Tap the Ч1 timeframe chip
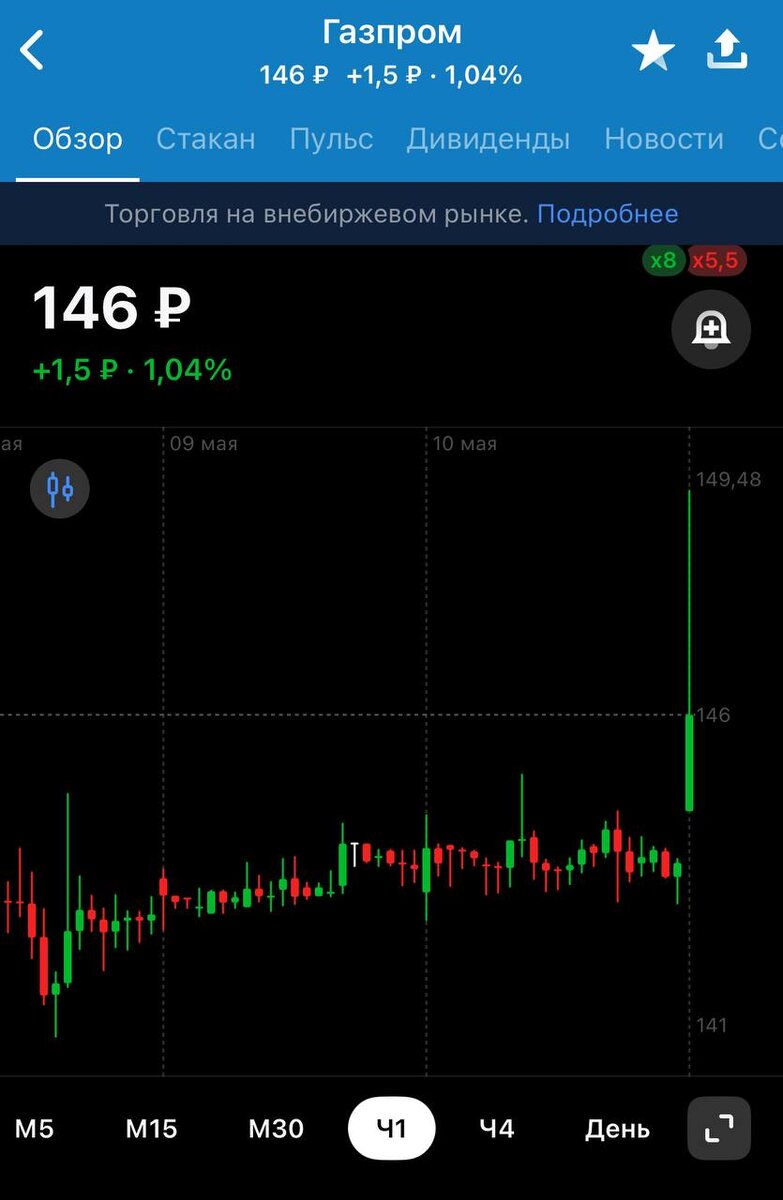783x1200 pixels. (392, 1129)
